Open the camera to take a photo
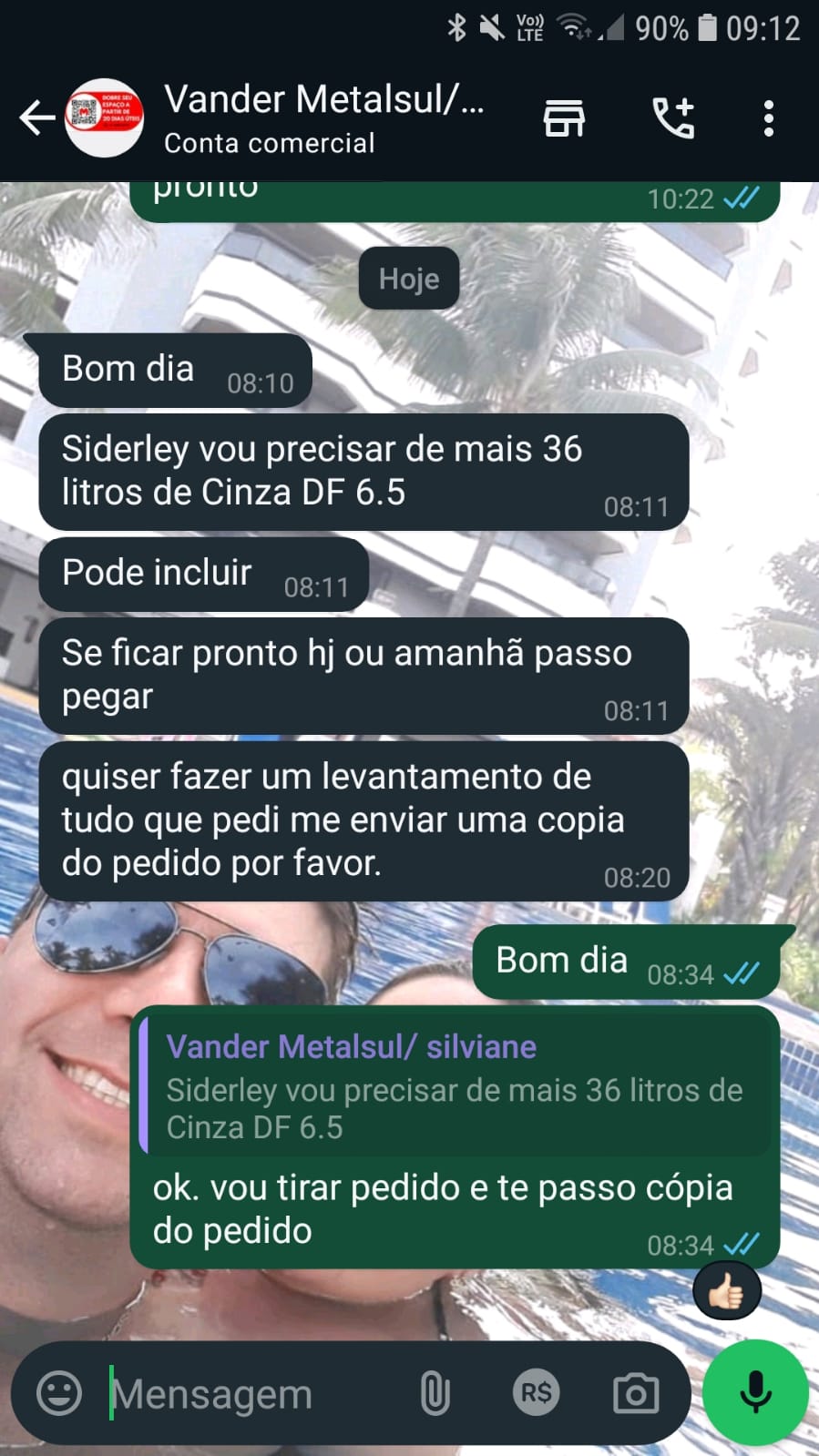819x1456 pixels. [x=636, y=1393]
